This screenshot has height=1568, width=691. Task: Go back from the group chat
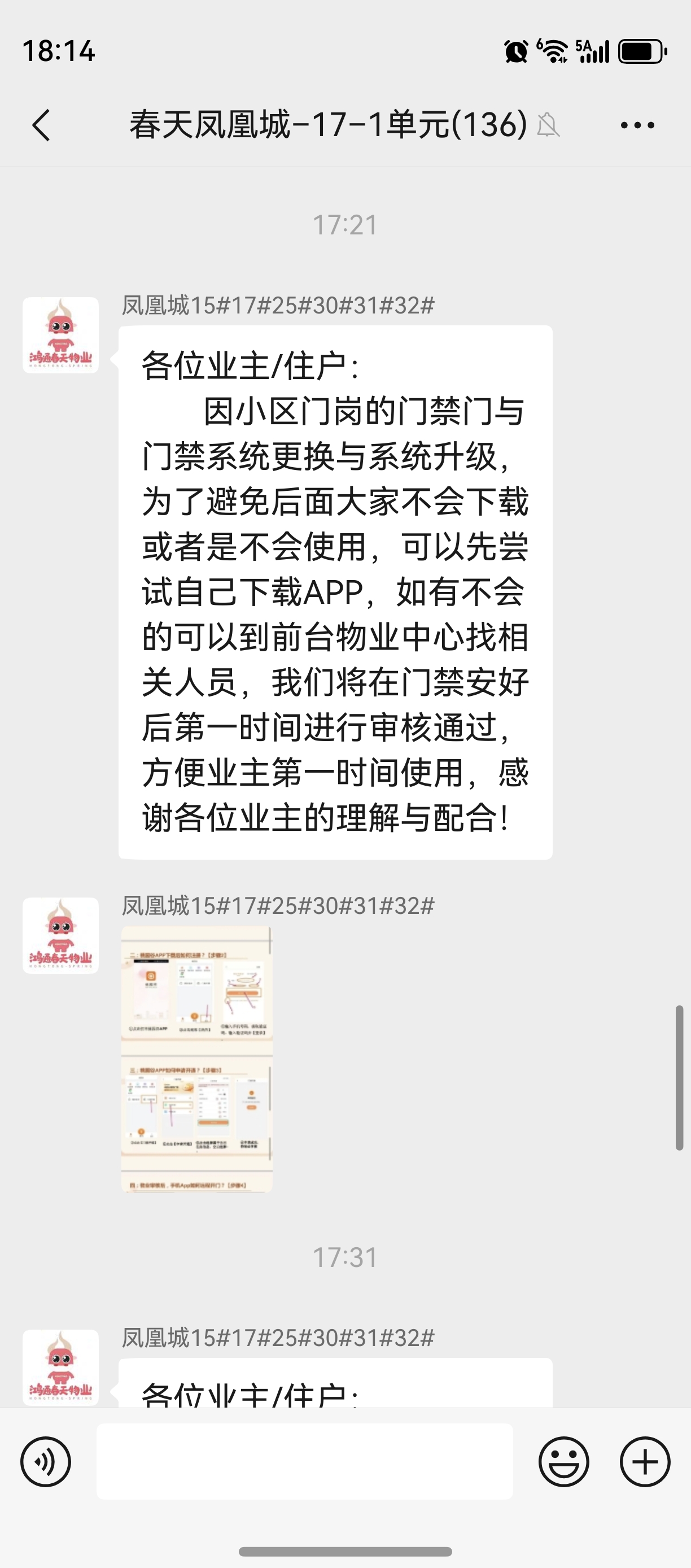point(41,125)
